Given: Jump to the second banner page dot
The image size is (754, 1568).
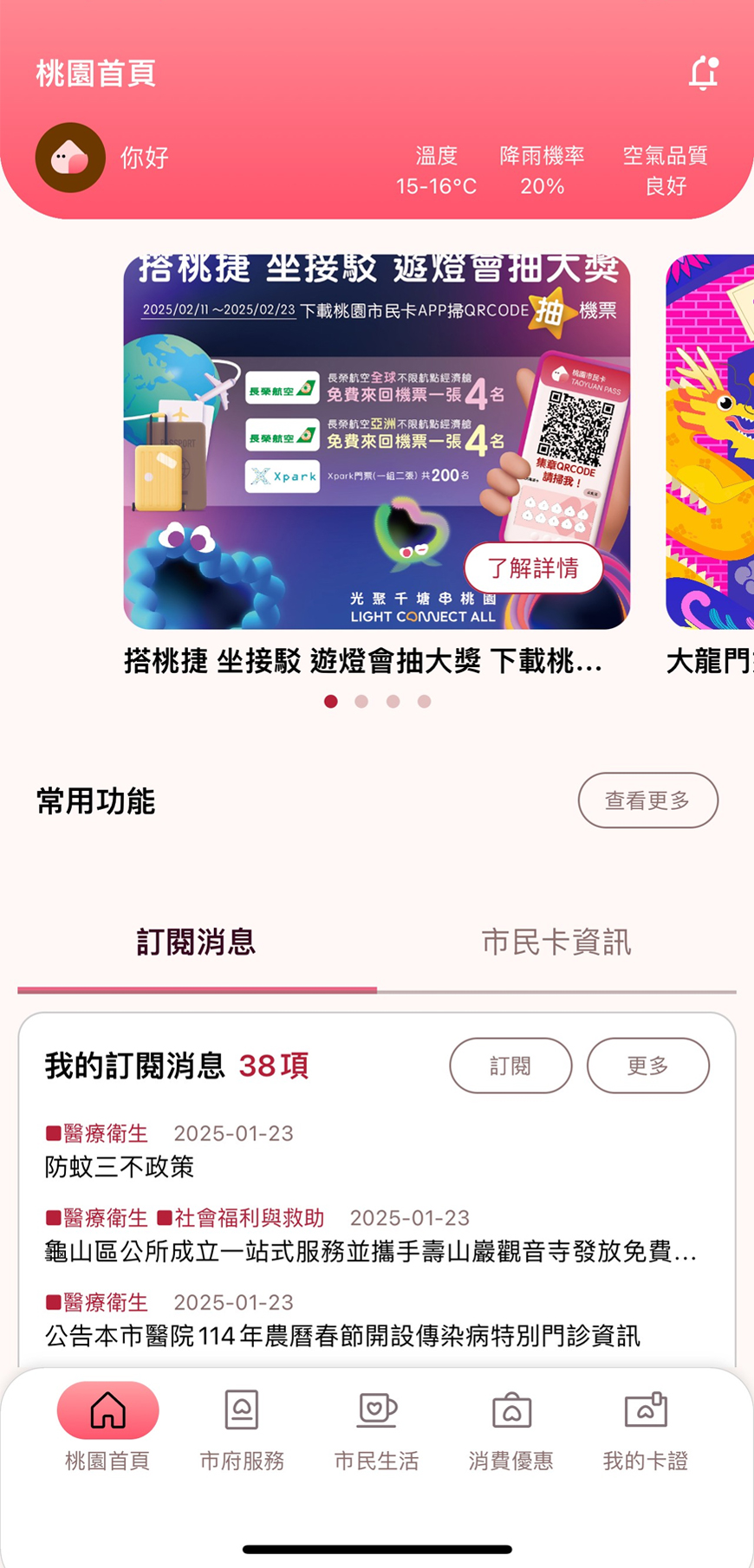Looking at the screenshot, I should (x=361, y=702).
